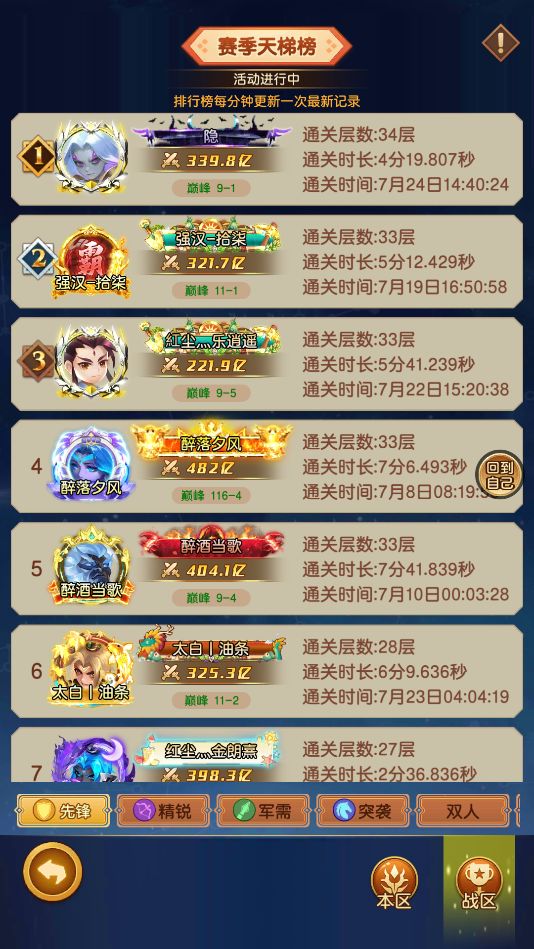The width and height of the screenshot is (534, 949).
Task: View rank 2 player 强汉-拾柒
Action: pos(267,261)
